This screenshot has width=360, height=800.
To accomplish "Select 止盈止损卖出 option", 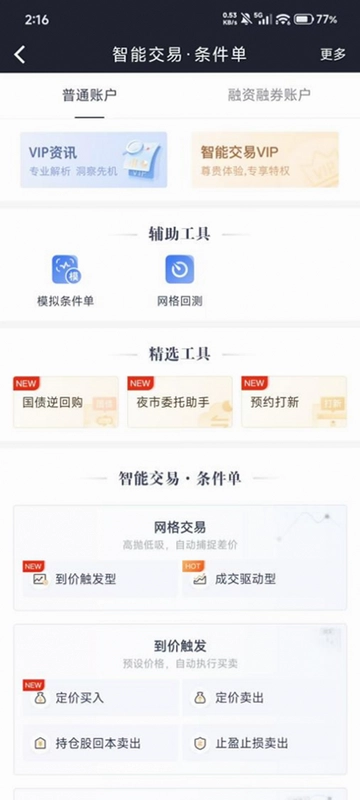I will coord(260,743).
